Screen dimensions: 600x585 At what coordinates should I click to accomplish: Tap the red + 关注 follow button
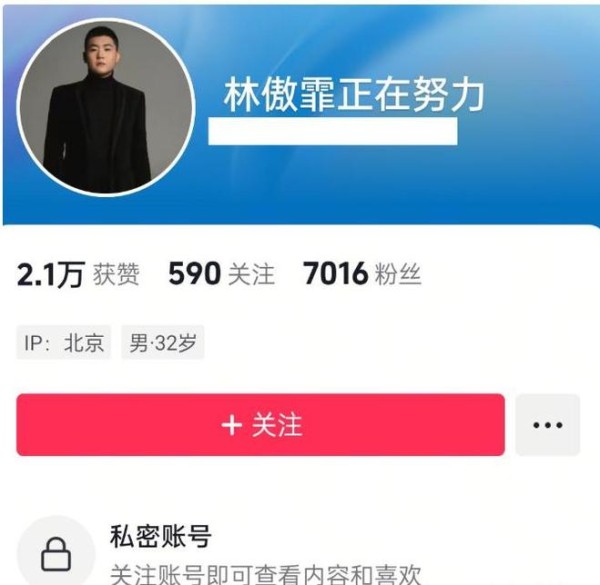click(x=260, y=425)
